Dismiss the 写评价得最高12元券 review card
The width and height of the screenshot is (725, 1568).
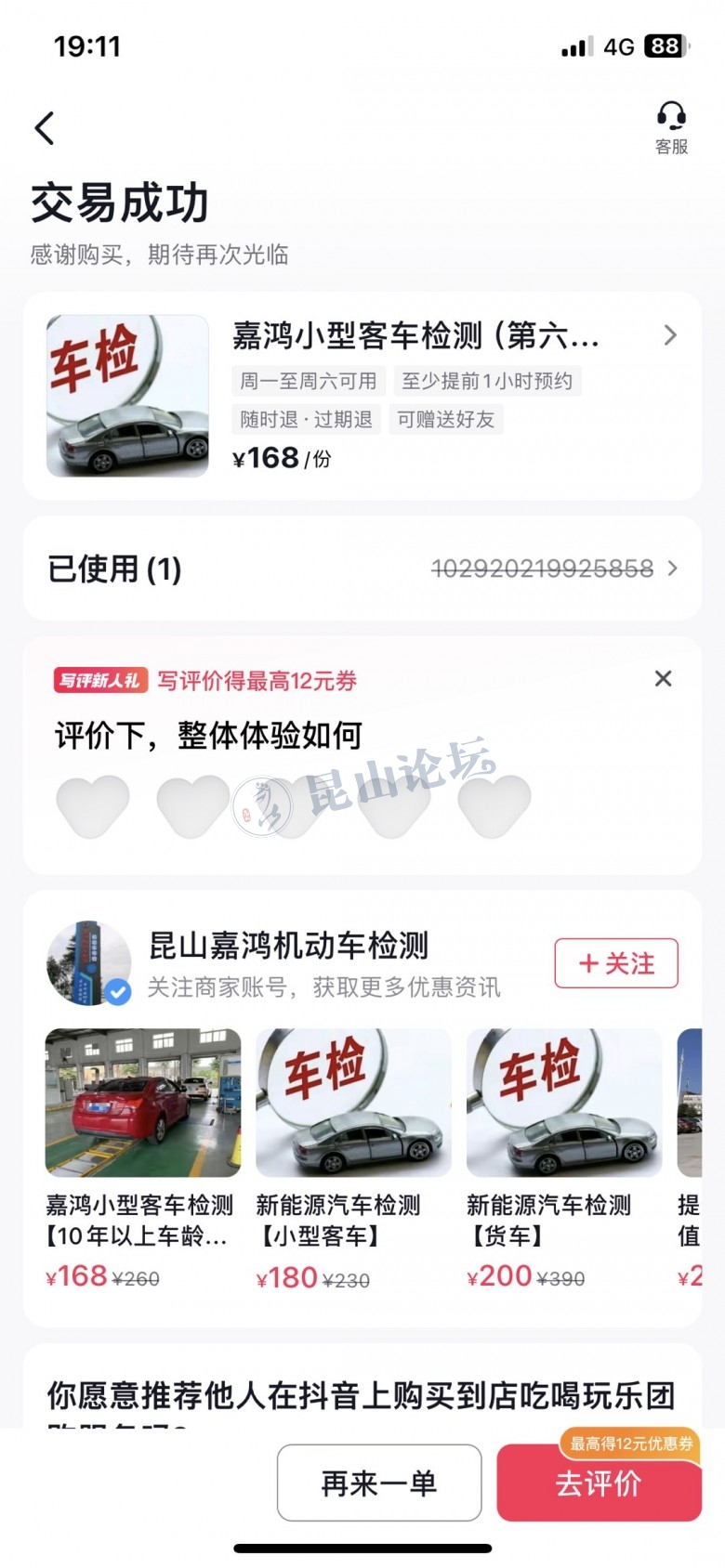663,679
